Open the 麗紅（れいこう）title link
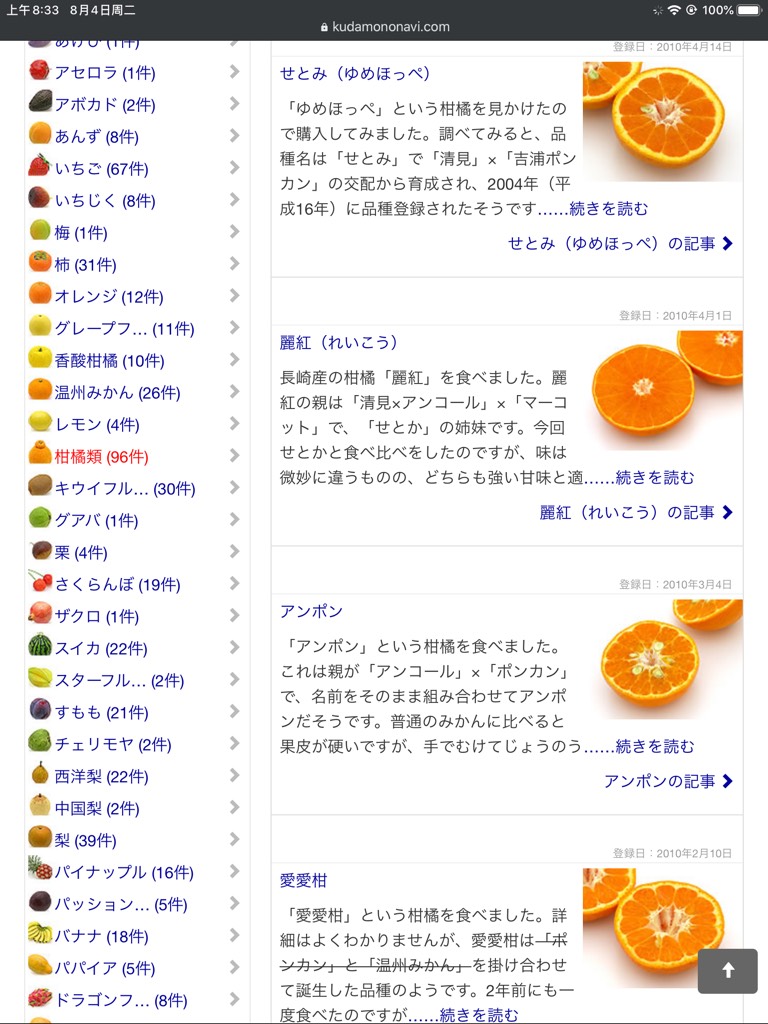This screenshot has width=768, height=1024. (x=339, y=342)
